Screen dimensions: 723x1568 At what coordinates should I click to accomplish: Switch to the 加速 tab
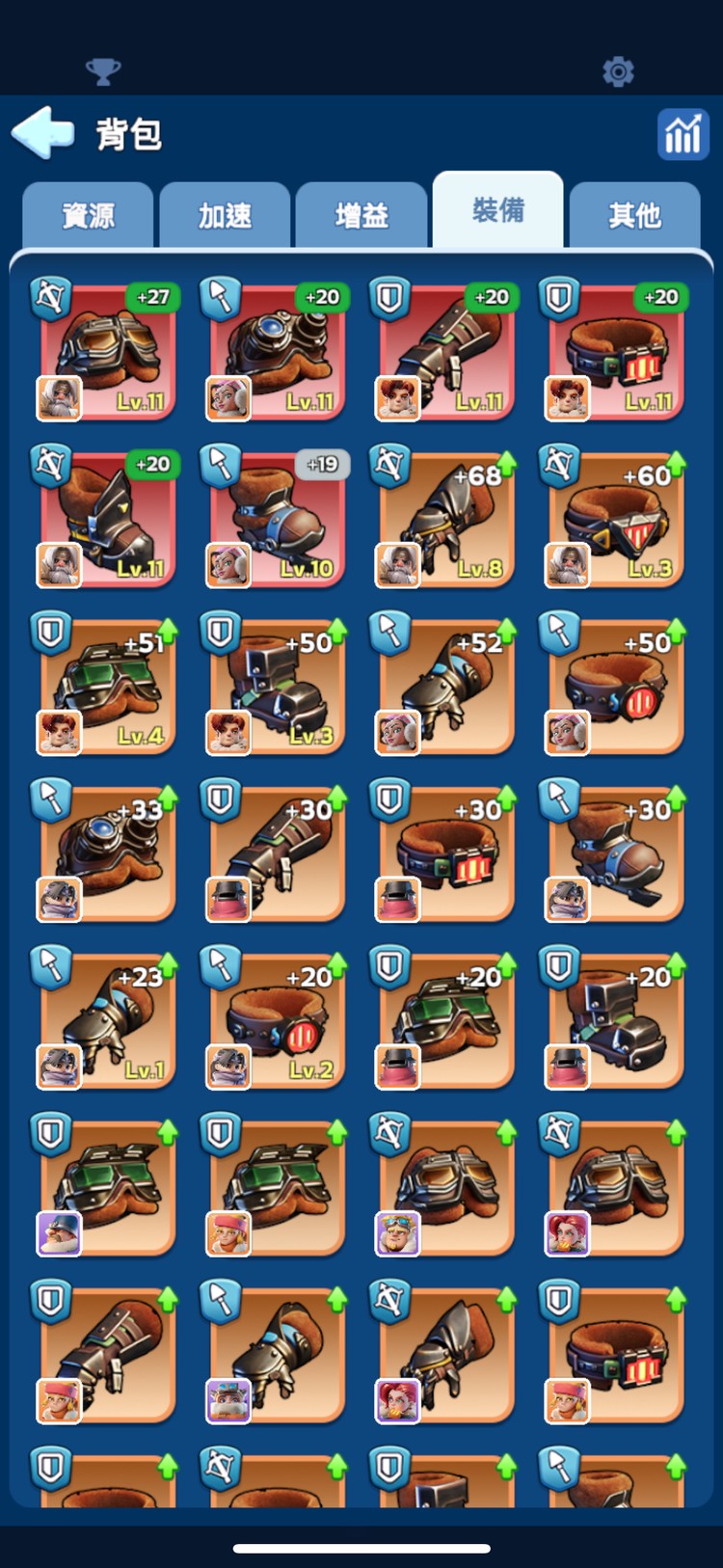pyautogui.click(x=225, y=215)
